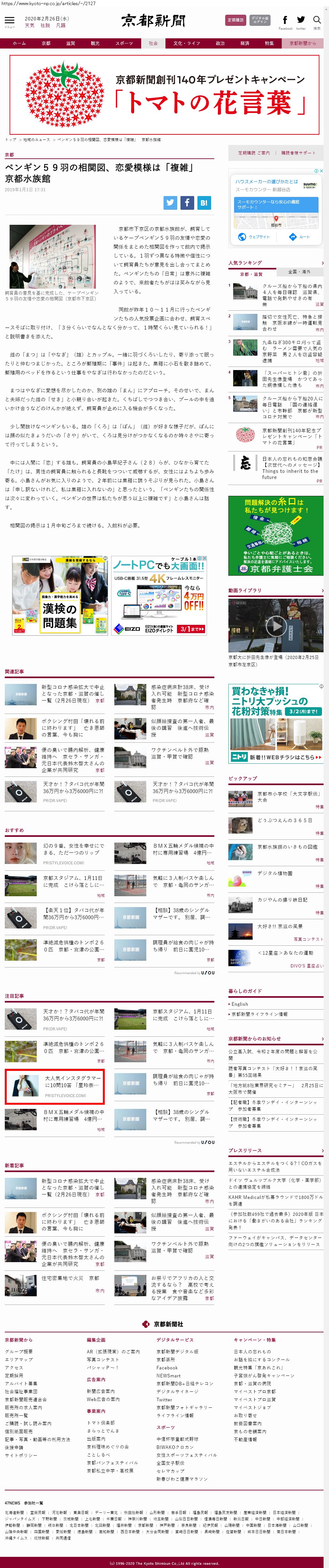The image size is (329, 1568).
Task: Switch ranking to 全国・海外 tab
Action: point(299,271)
